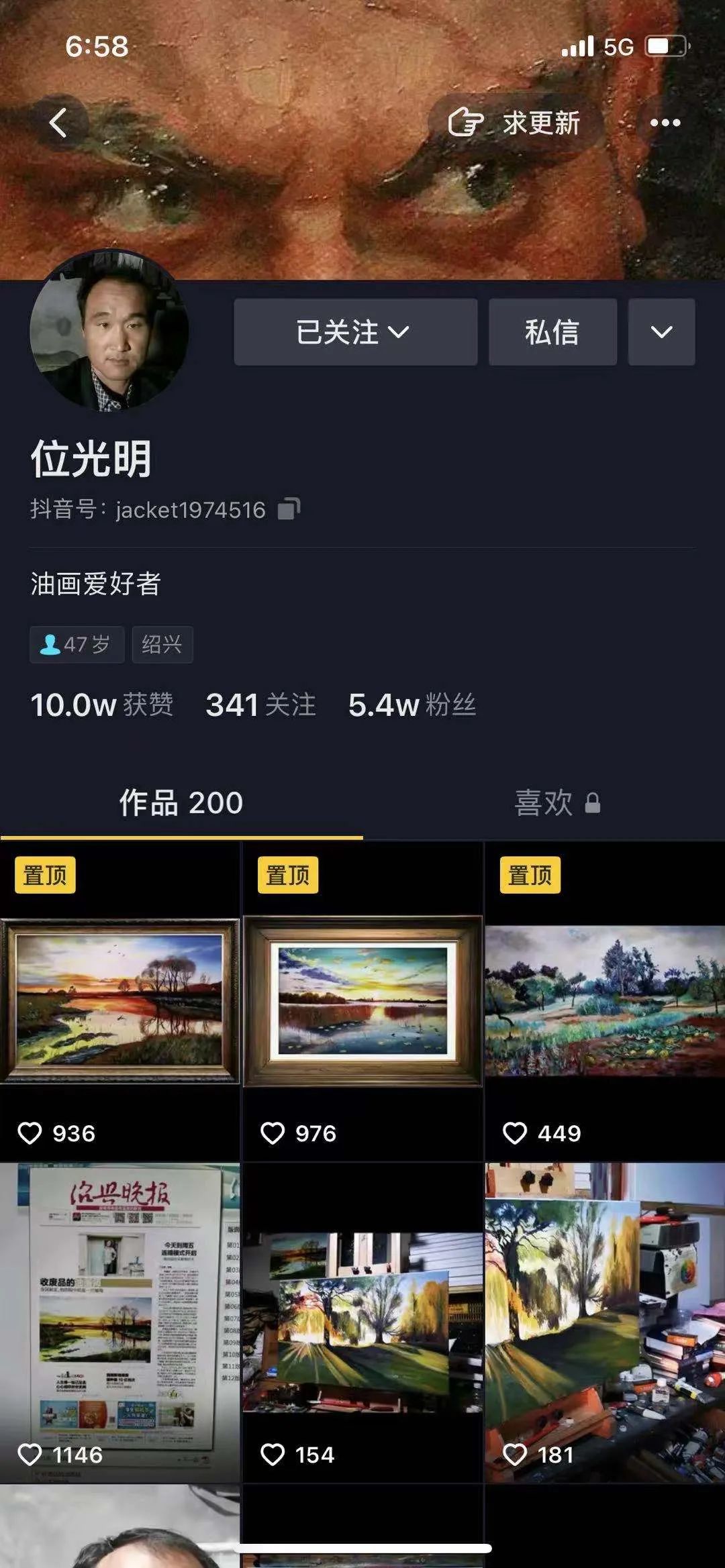Image resolution: width=725 pixels, height=1568 pixels.
Task: Open the painting video with 154 likes
Action: click(362, 1323)
